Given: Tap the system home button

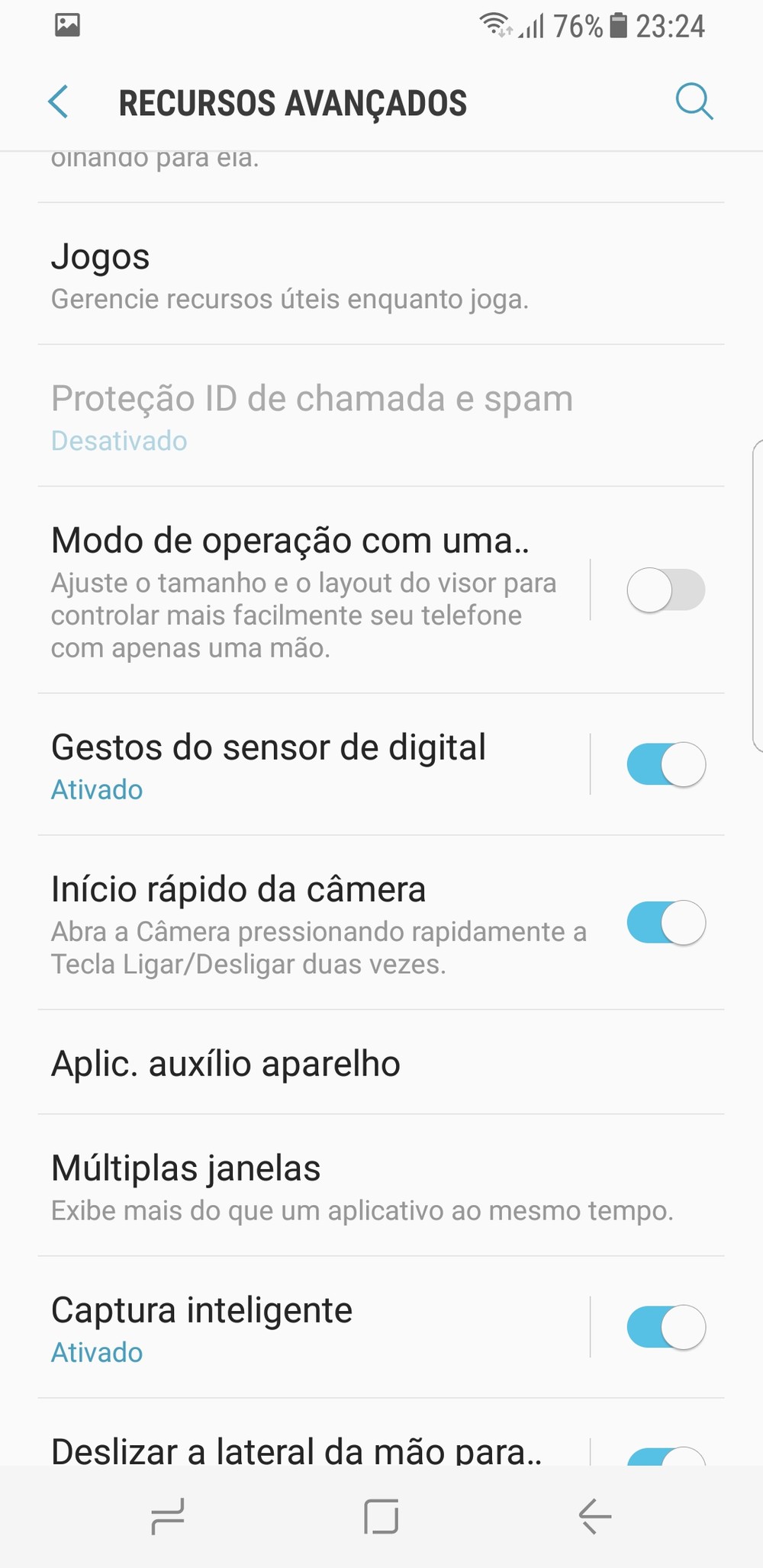Looking at the screenshot, I should point(381,1516).
